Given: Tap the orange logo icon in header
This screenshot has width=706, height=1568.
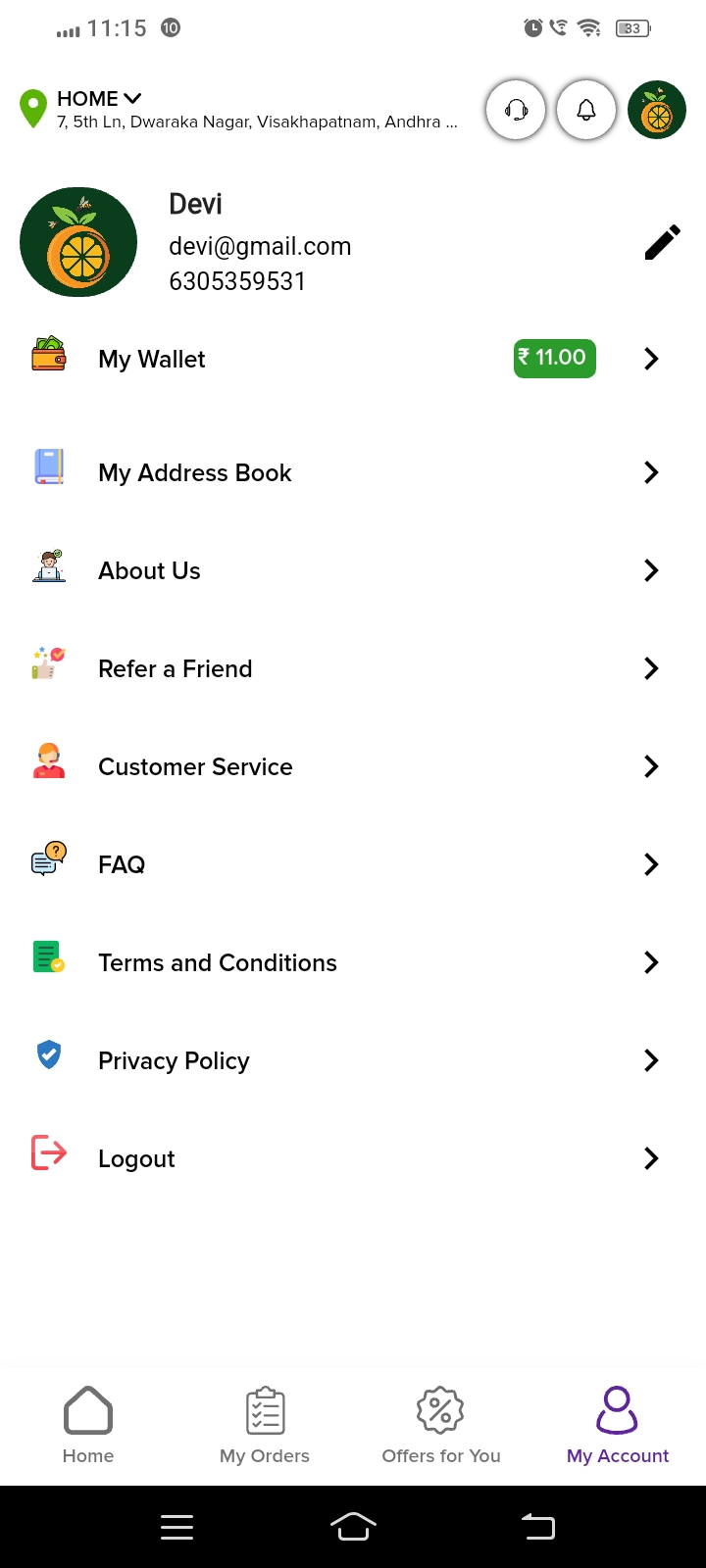Looking at the screenshot, I should (x=657, y=110).
